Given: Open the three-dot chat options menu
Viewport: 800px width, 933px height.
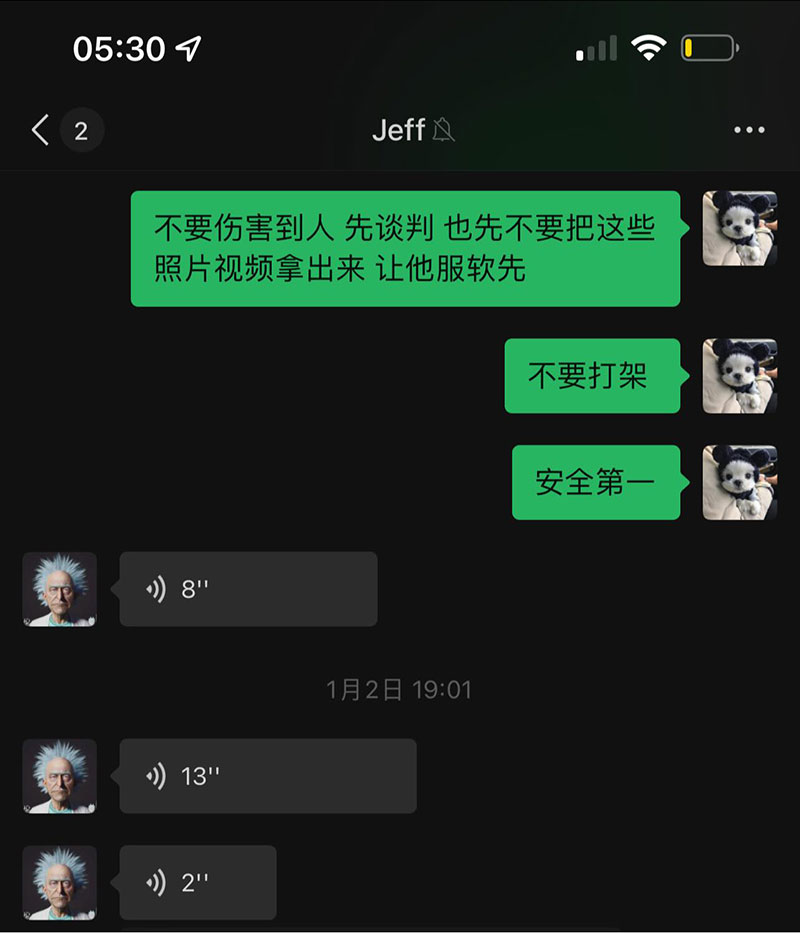Looking at the screenshot, I should (x=749, y=130).
